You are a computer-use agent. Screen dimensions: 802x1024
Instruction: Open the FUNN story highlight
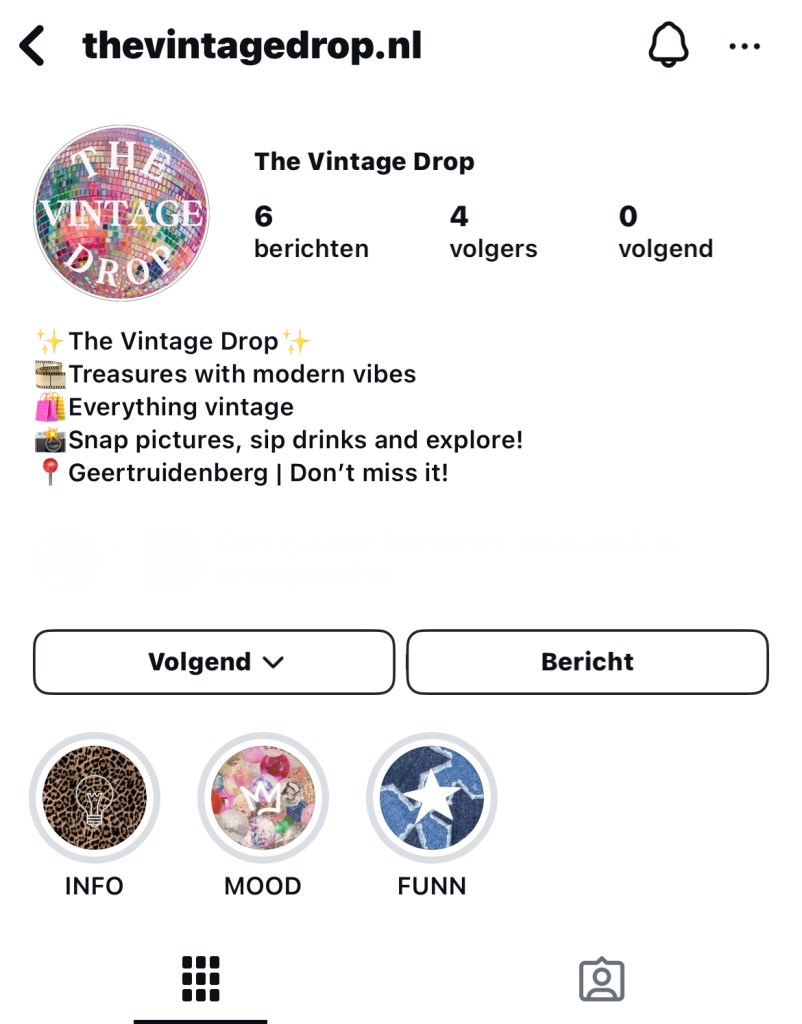[x=432, y=798]
